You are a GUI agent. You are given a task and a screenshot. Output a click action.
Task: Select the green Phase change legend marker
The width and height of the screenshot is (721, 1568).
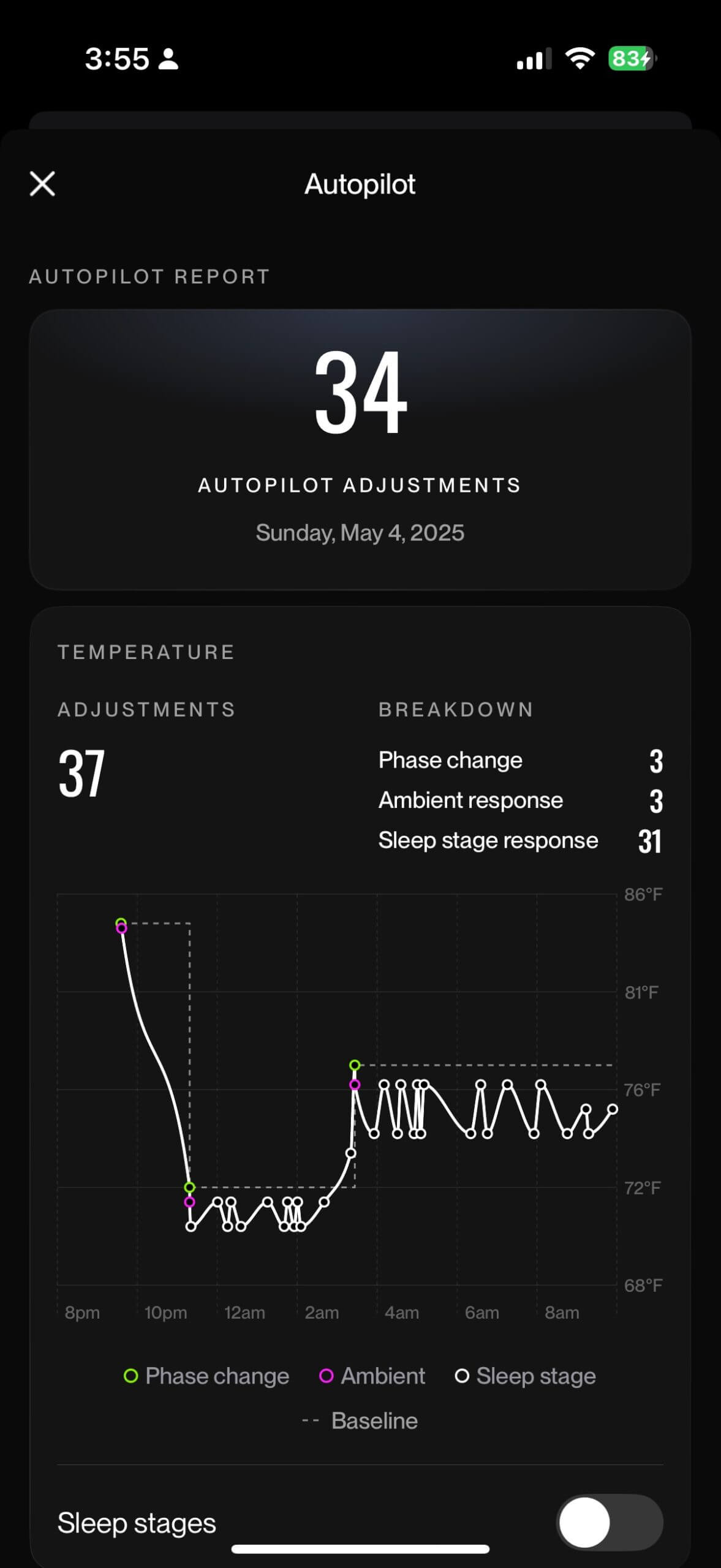(x=130, y=1376)
